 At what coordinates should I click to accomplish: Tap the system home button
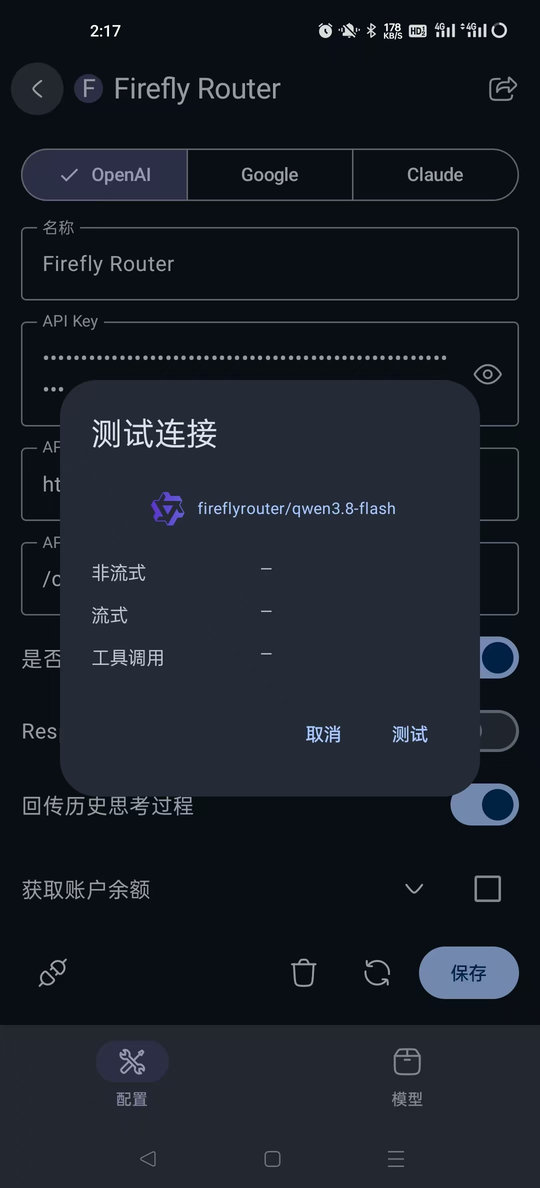(273, 1158)
